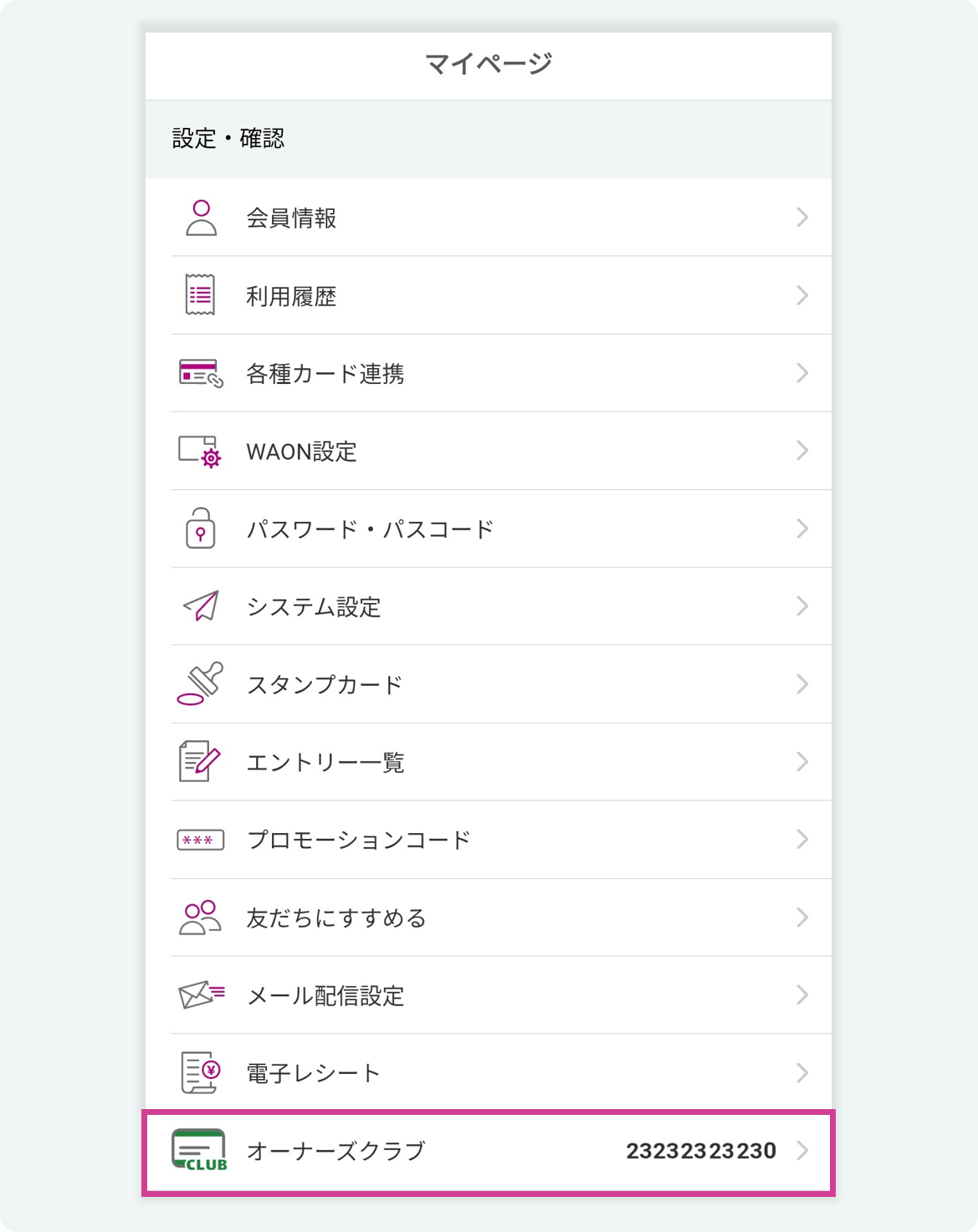Tap 友だちにすすめる row
This screenshot has width=978, height=1232.
[x=489, y=918]
